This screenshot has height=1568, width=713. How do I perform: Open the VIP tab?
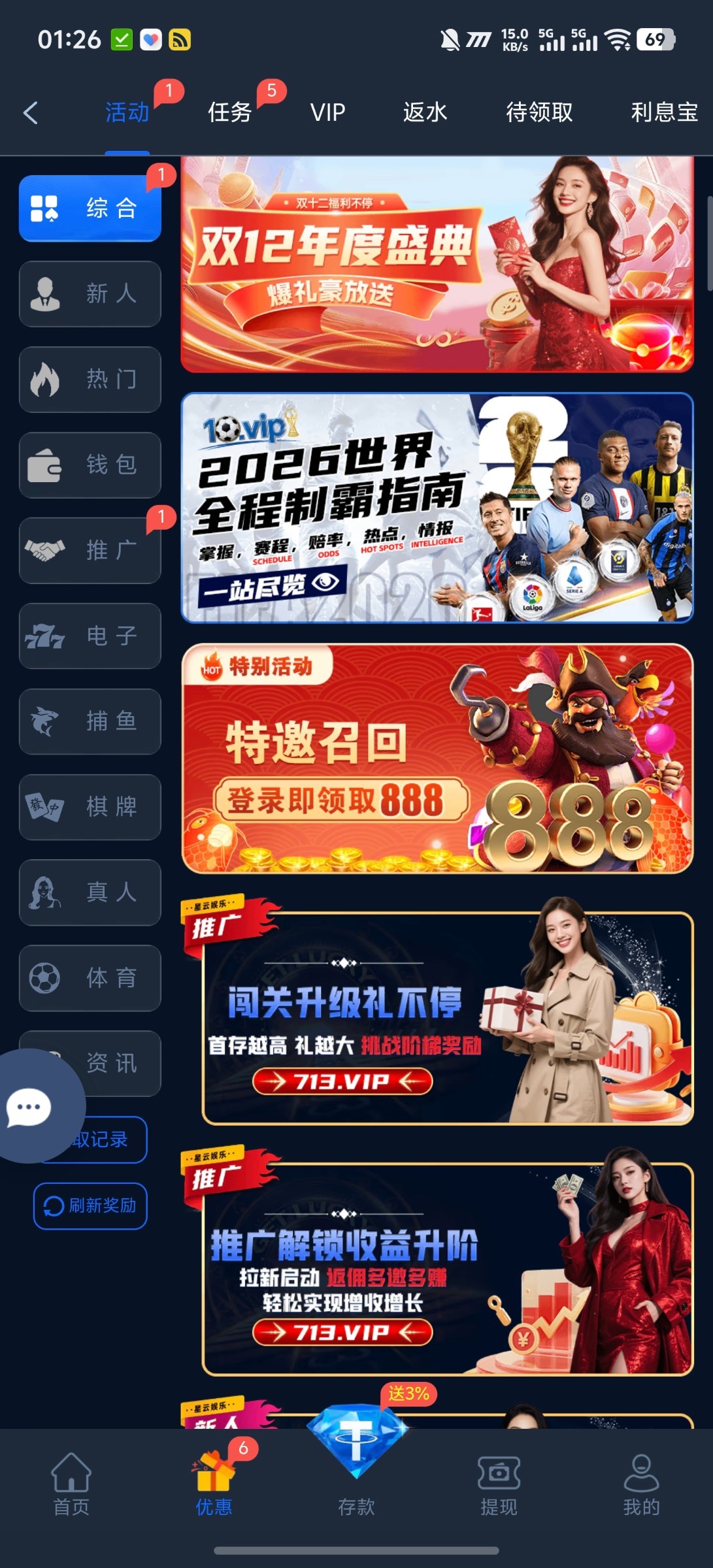(327, 112)
